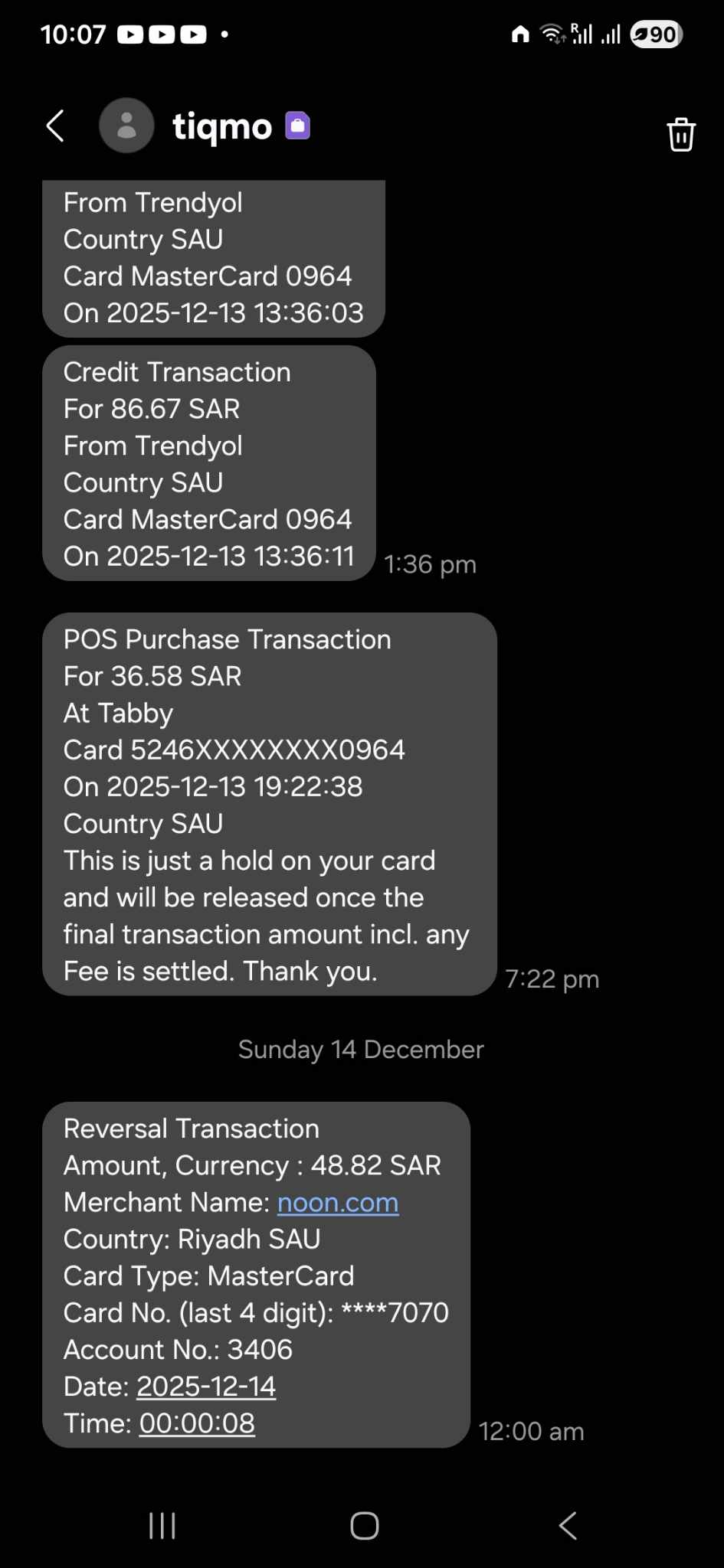724x1568 pixels.
Task: Delete messages using the trash icon
Action: coord(680,135)
